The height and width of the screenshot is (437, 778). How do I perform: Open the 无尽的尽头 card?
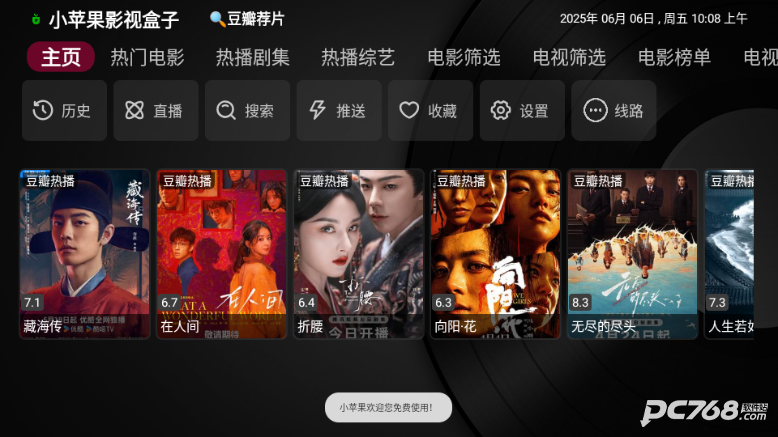coord(632,254)
